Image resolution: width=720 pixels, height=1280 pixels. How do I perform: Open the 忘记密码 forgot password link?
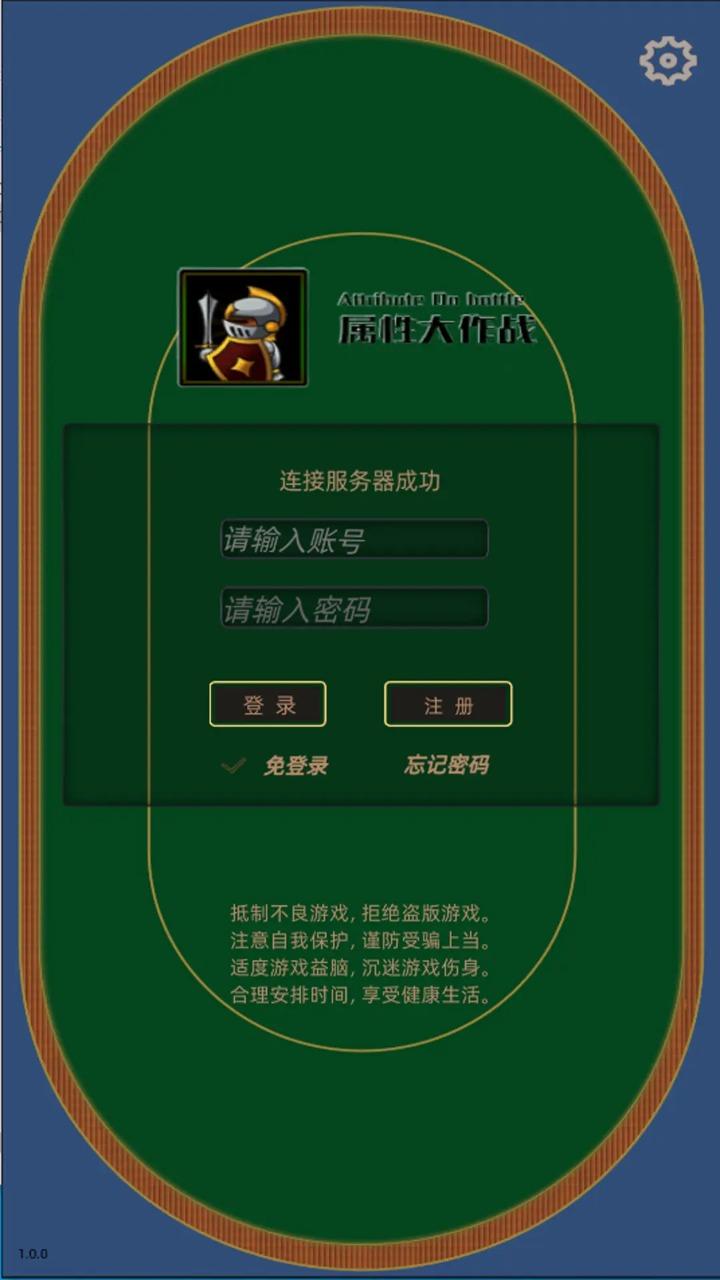[446, 766]
